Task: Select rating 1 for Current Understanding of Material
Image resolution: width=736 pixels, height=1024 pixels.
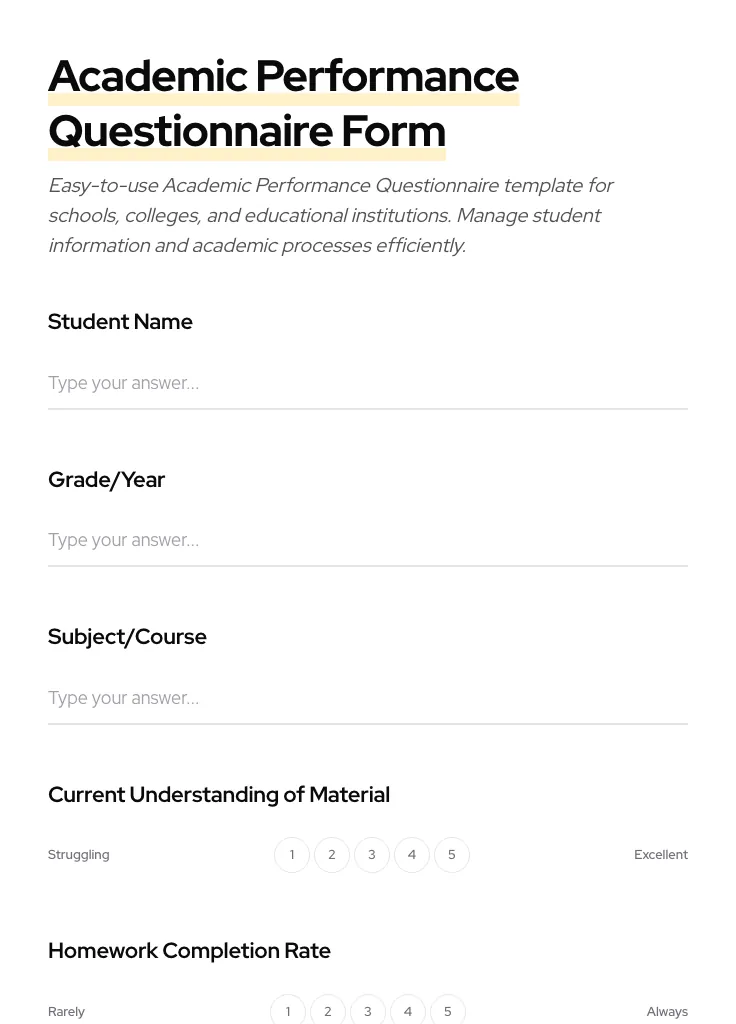Action: click(x=292, y=855)
